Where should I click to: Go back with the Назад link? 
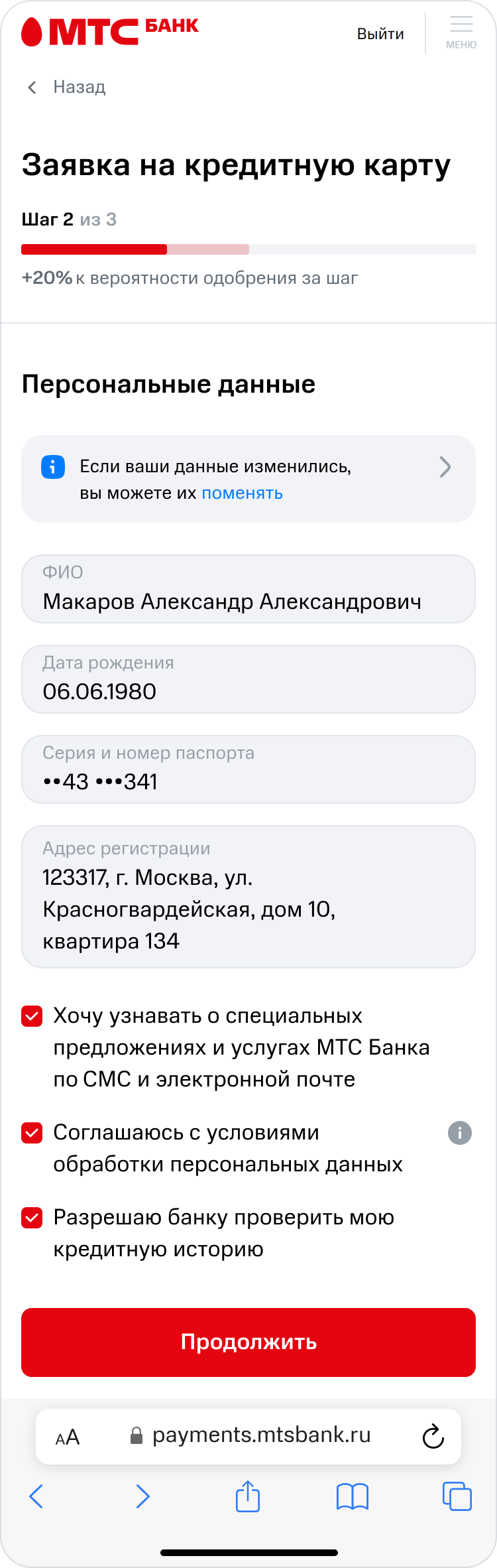click(66, 87)
